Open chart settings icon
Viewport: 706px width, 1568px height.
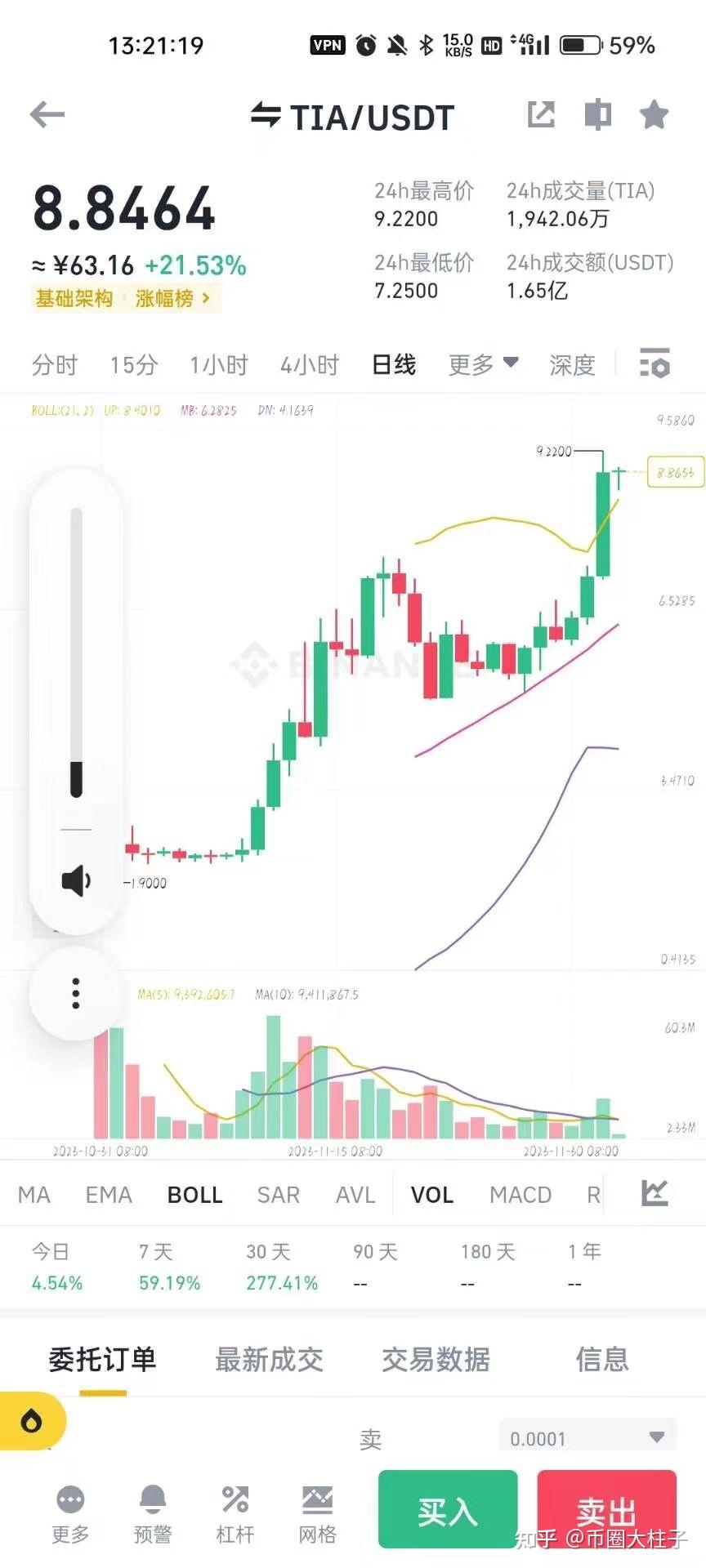655,363
